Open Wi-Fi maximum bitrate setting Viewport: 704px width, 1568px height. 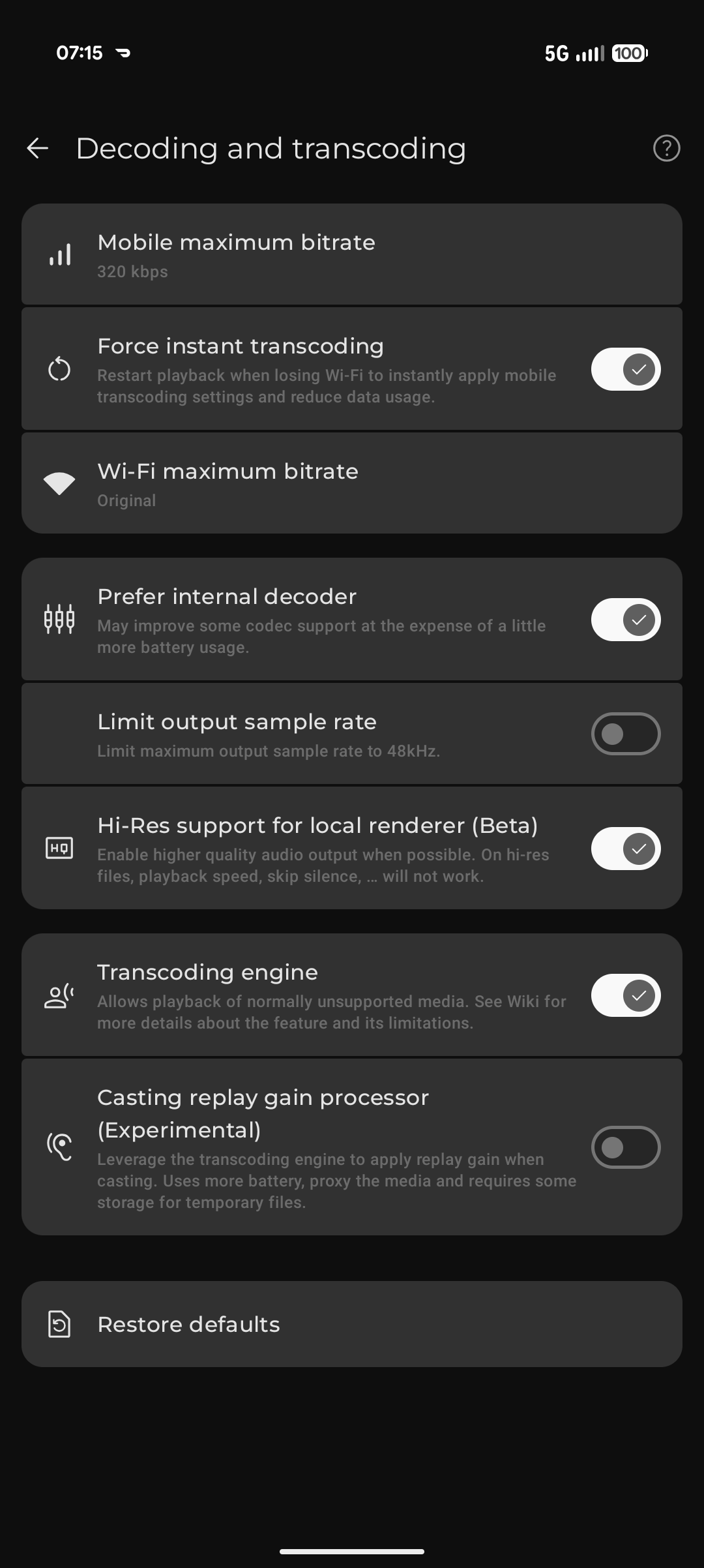[x=352, y=484]
